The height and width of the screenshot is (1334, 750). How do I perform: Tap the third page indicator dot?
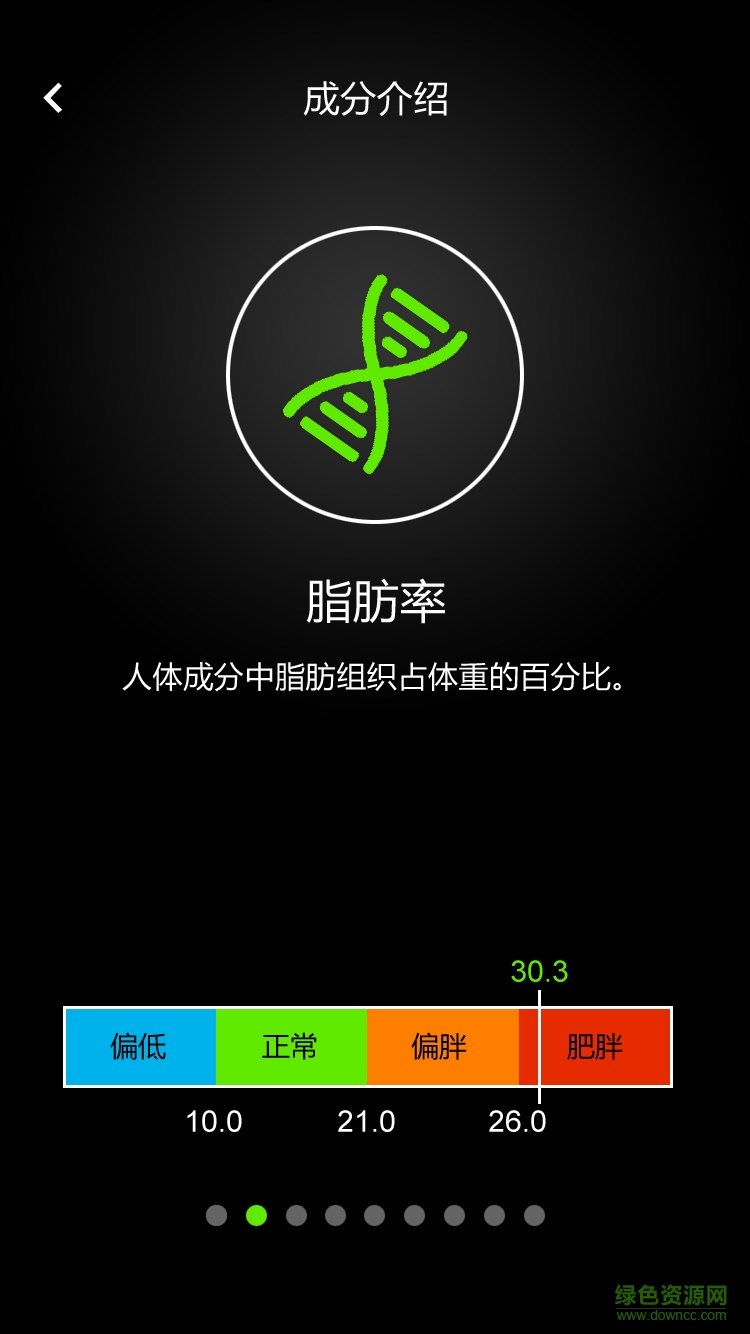pos(296,1217)
